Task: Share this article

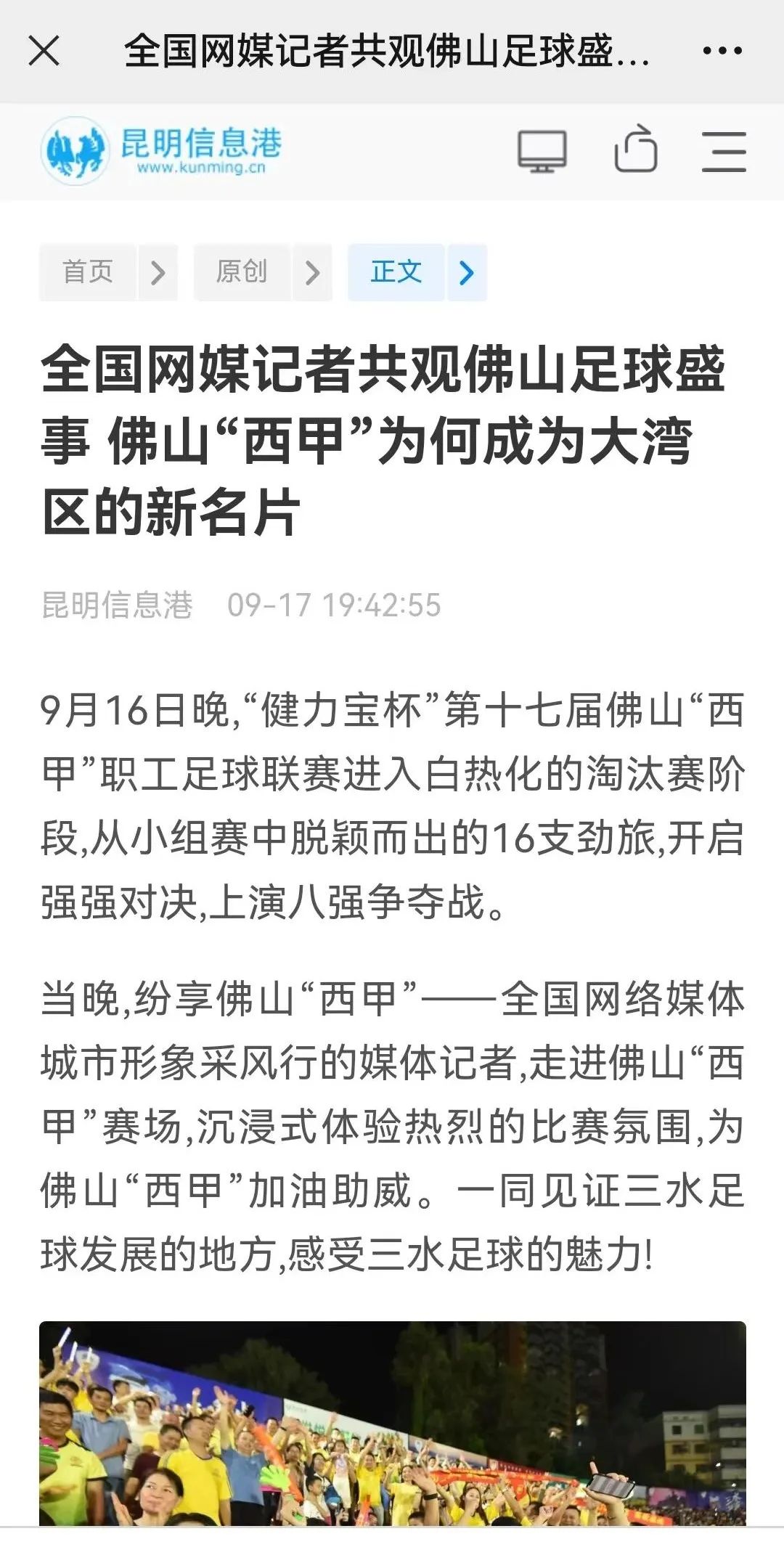Action: coord(636,149)
